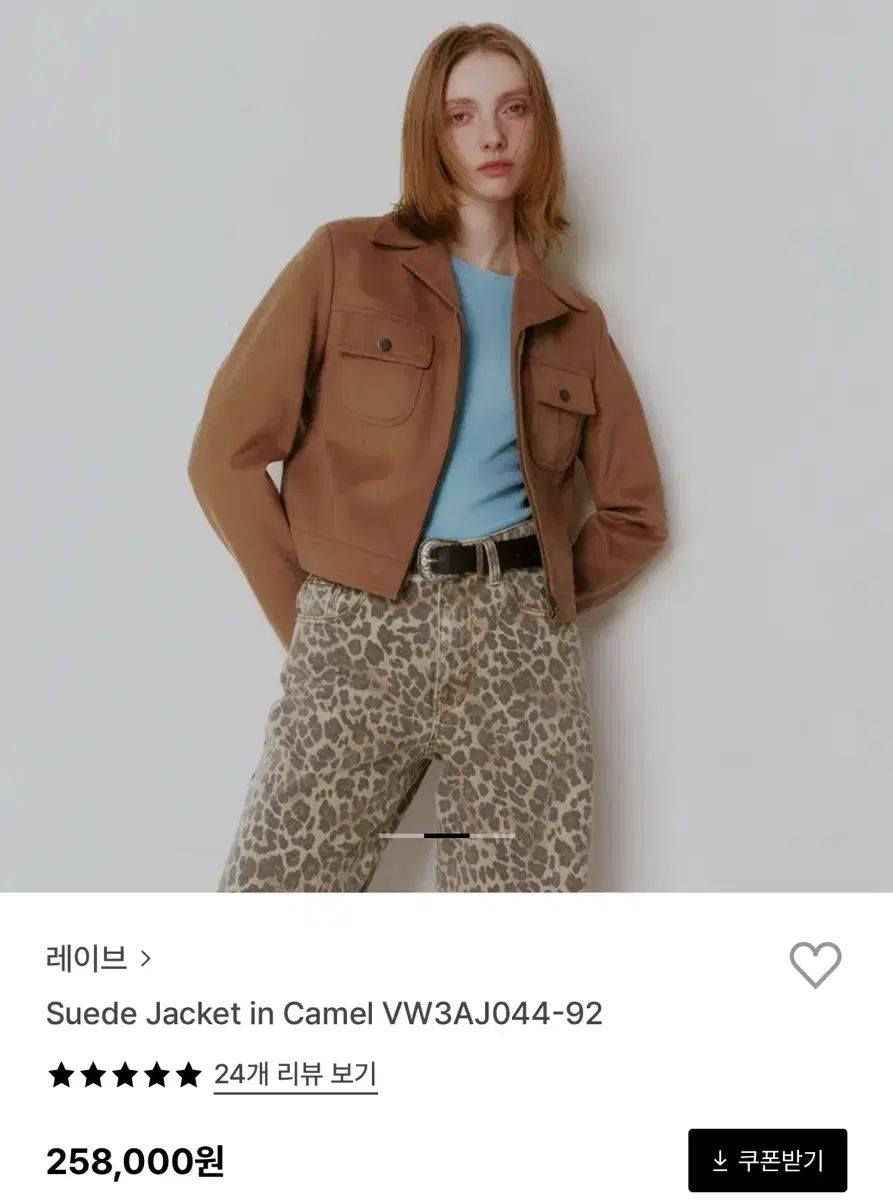The height and width of the screenshot is (1200, 893).
Task: Open the 24개 리뷰 보기 reviews link
Action: pyautogui.click(x=295, y=1075)
